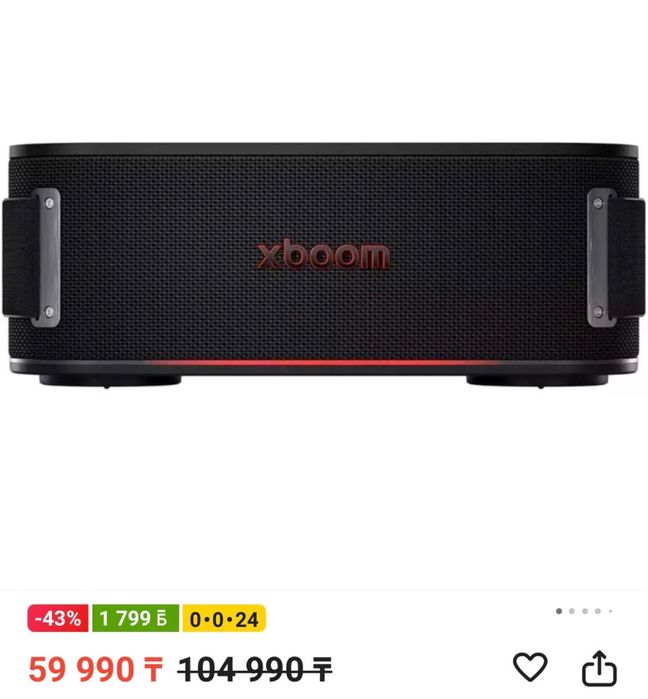
Task: Open the 0·0·24 installment badge
Action: point(222,619)
